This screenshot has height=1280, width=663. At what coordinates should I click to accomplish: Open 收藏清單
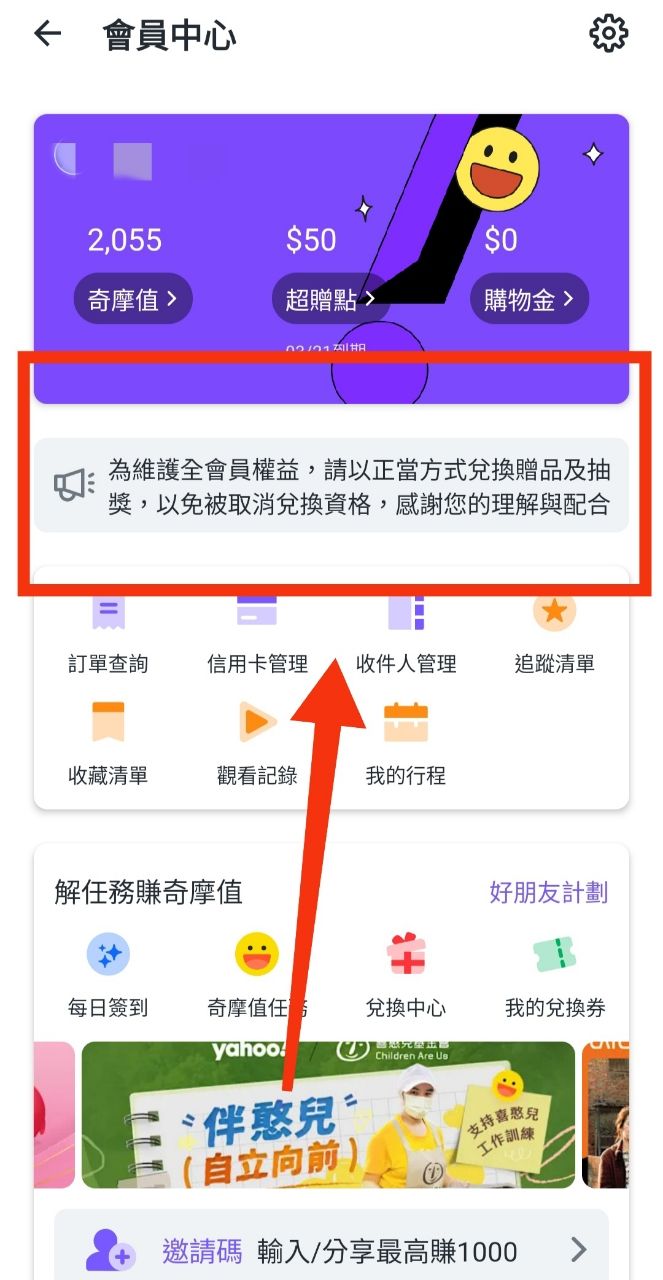click(108, 743)
